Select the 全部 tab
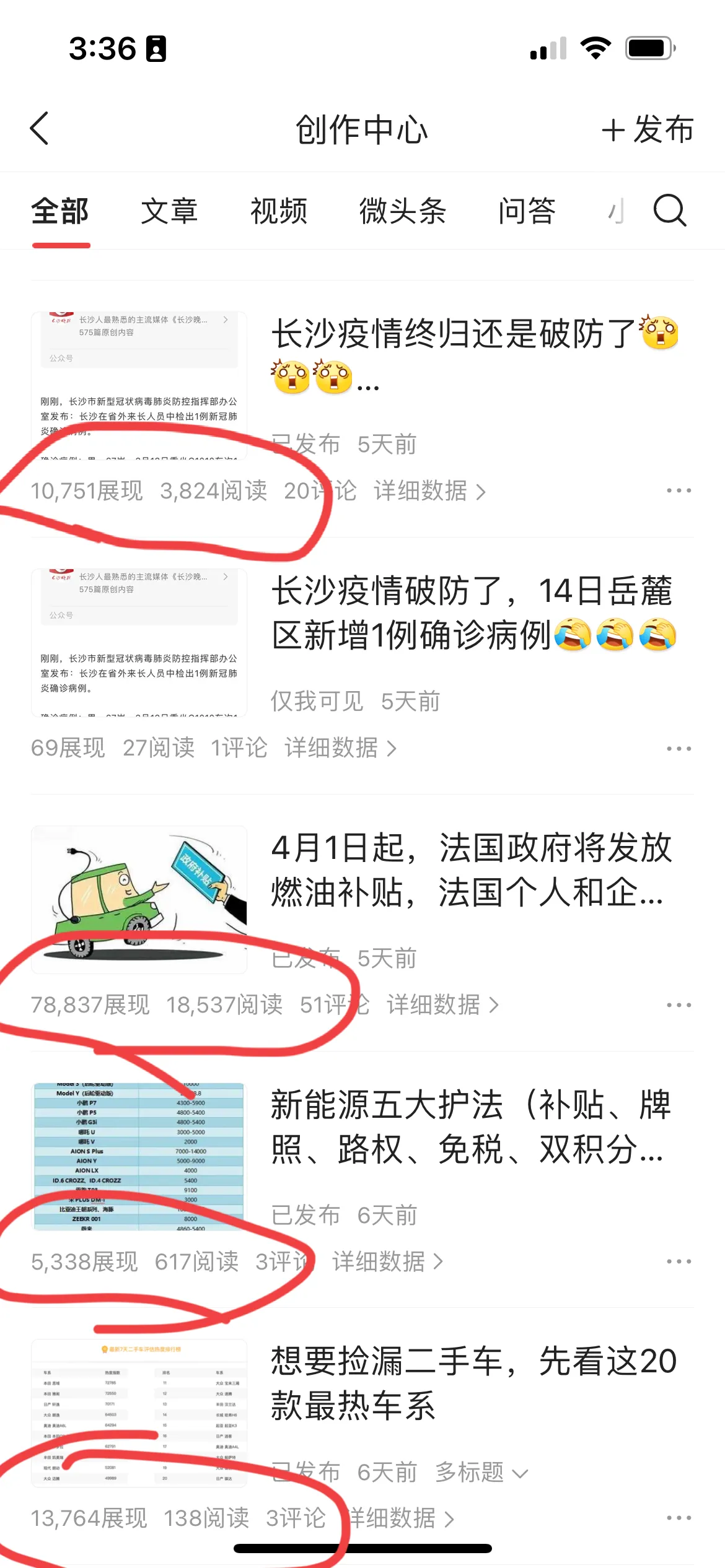 (x=60, y=211)
